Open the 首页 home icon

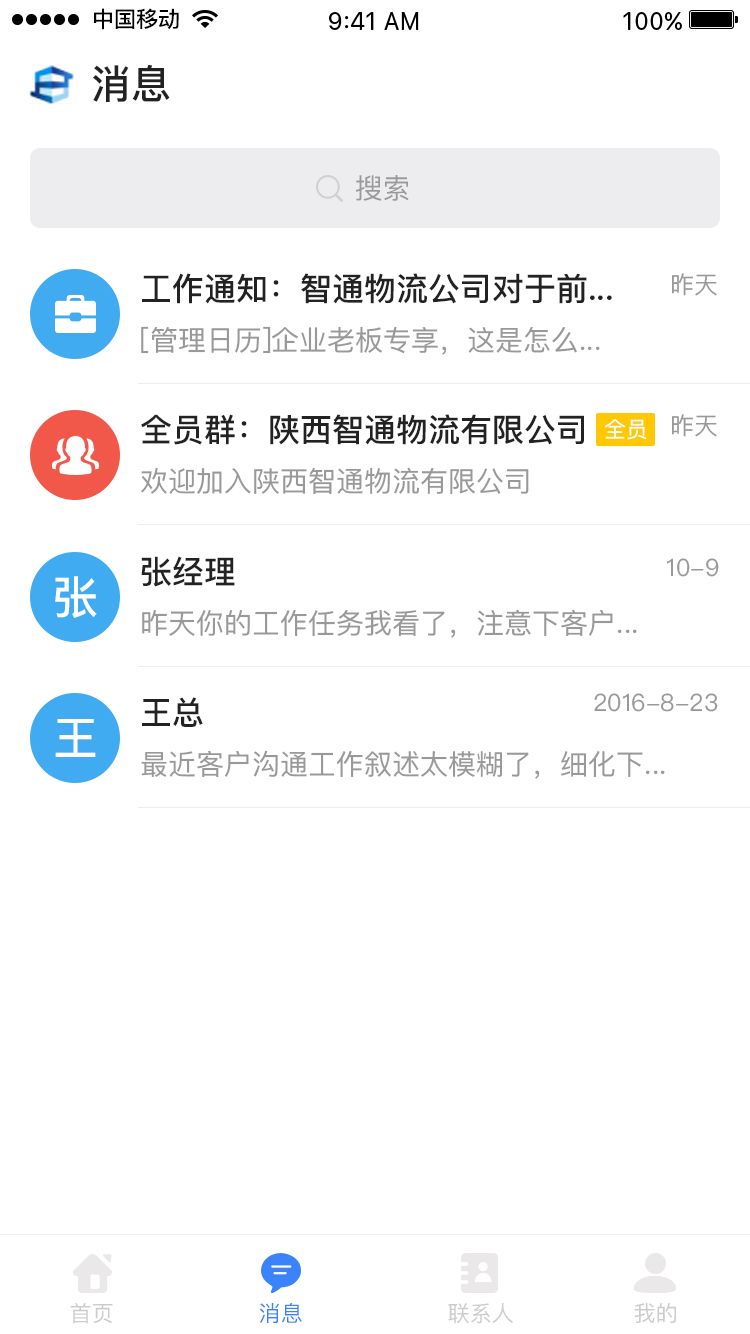pyautogui.click(x=93, y=1272)
